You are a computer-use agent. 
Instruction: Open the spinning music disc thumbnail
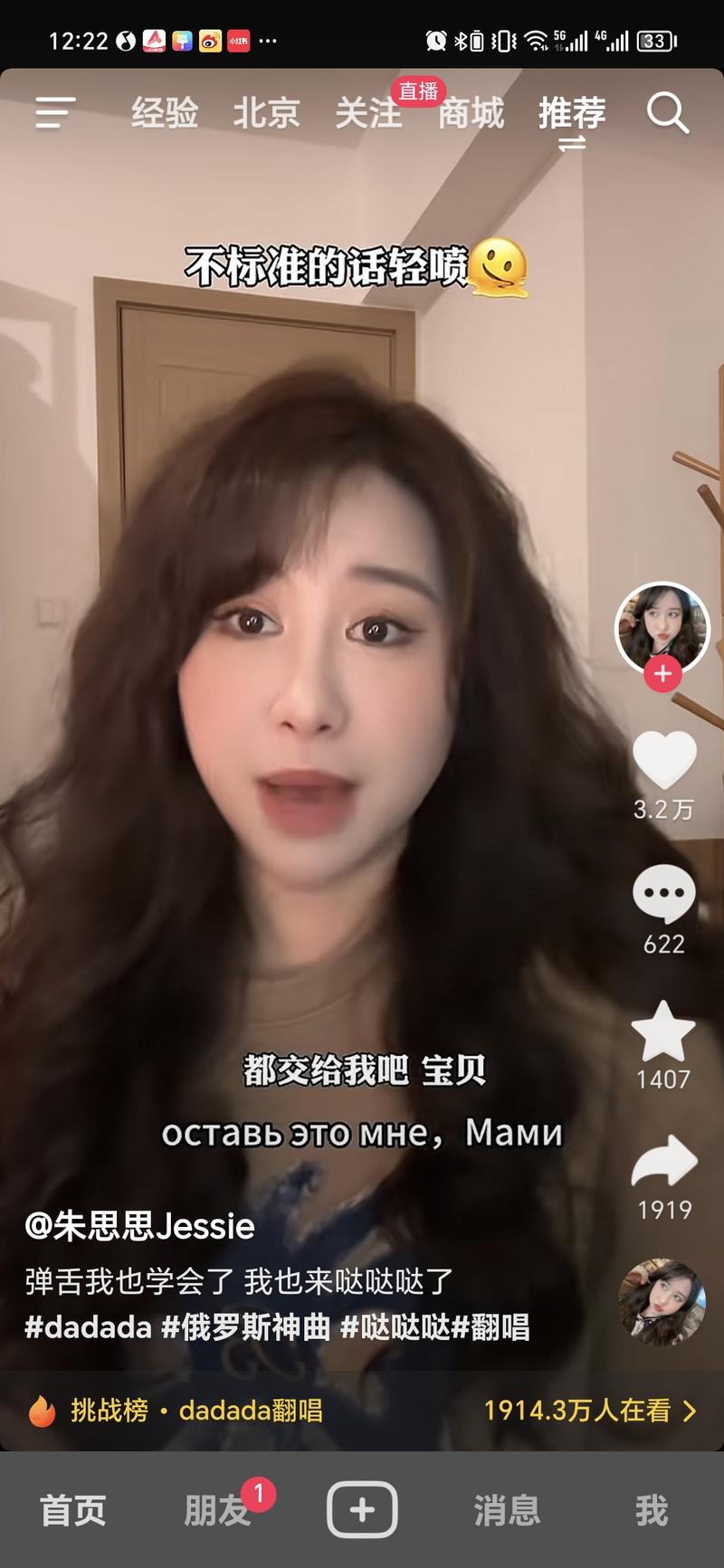click(x=662, y=1301)
